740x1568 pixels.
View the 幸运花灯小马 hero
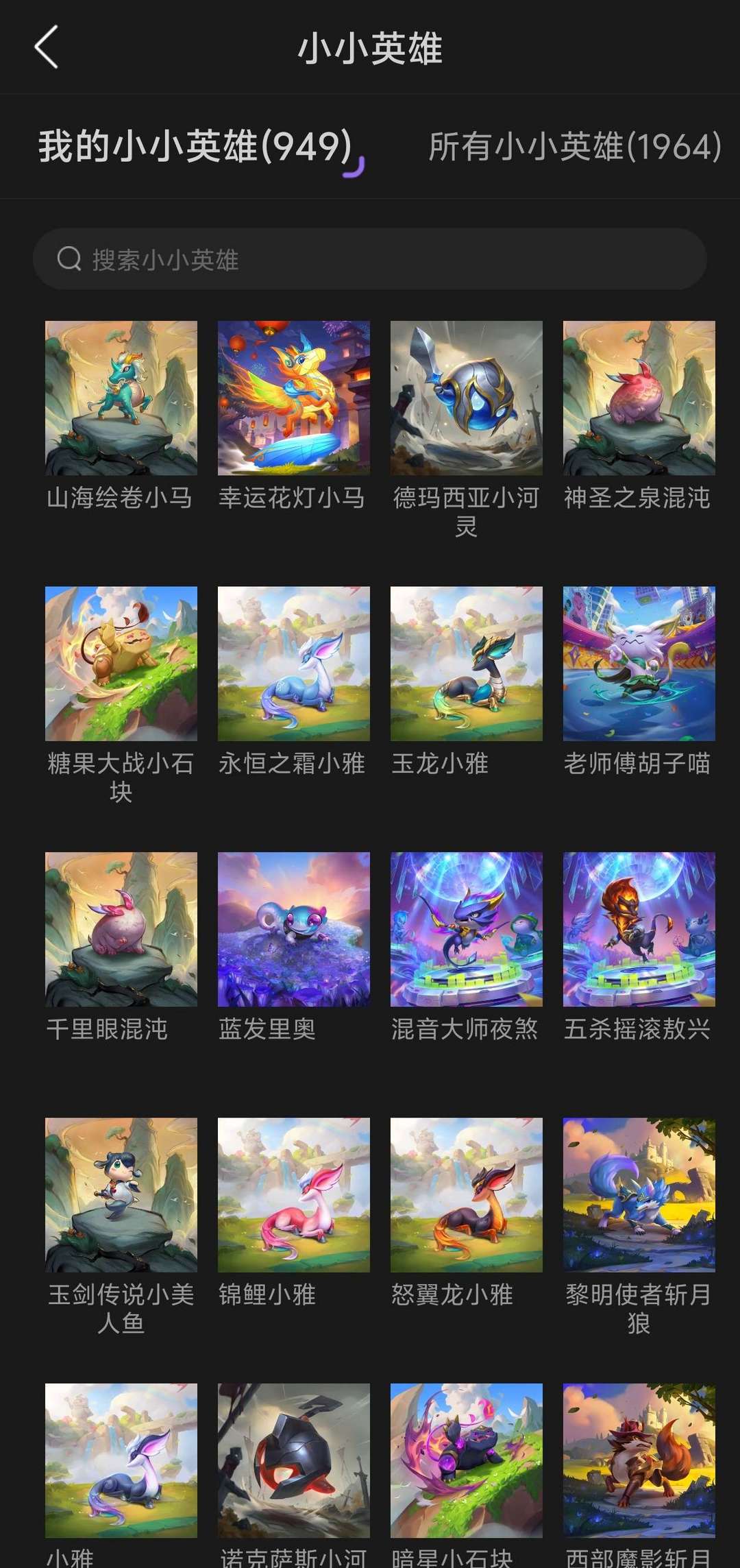294,398
